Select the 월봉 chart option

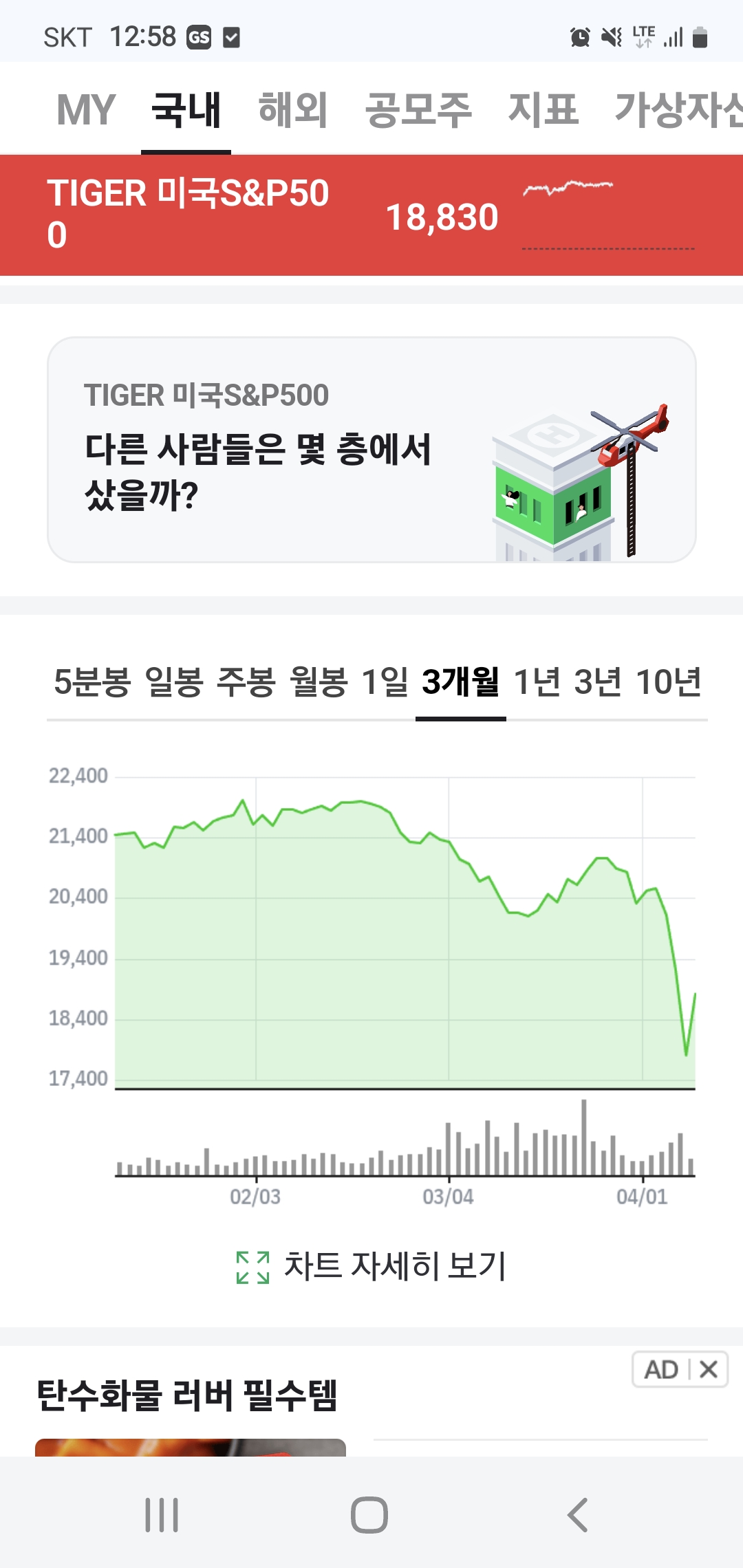tap(319, 682)
